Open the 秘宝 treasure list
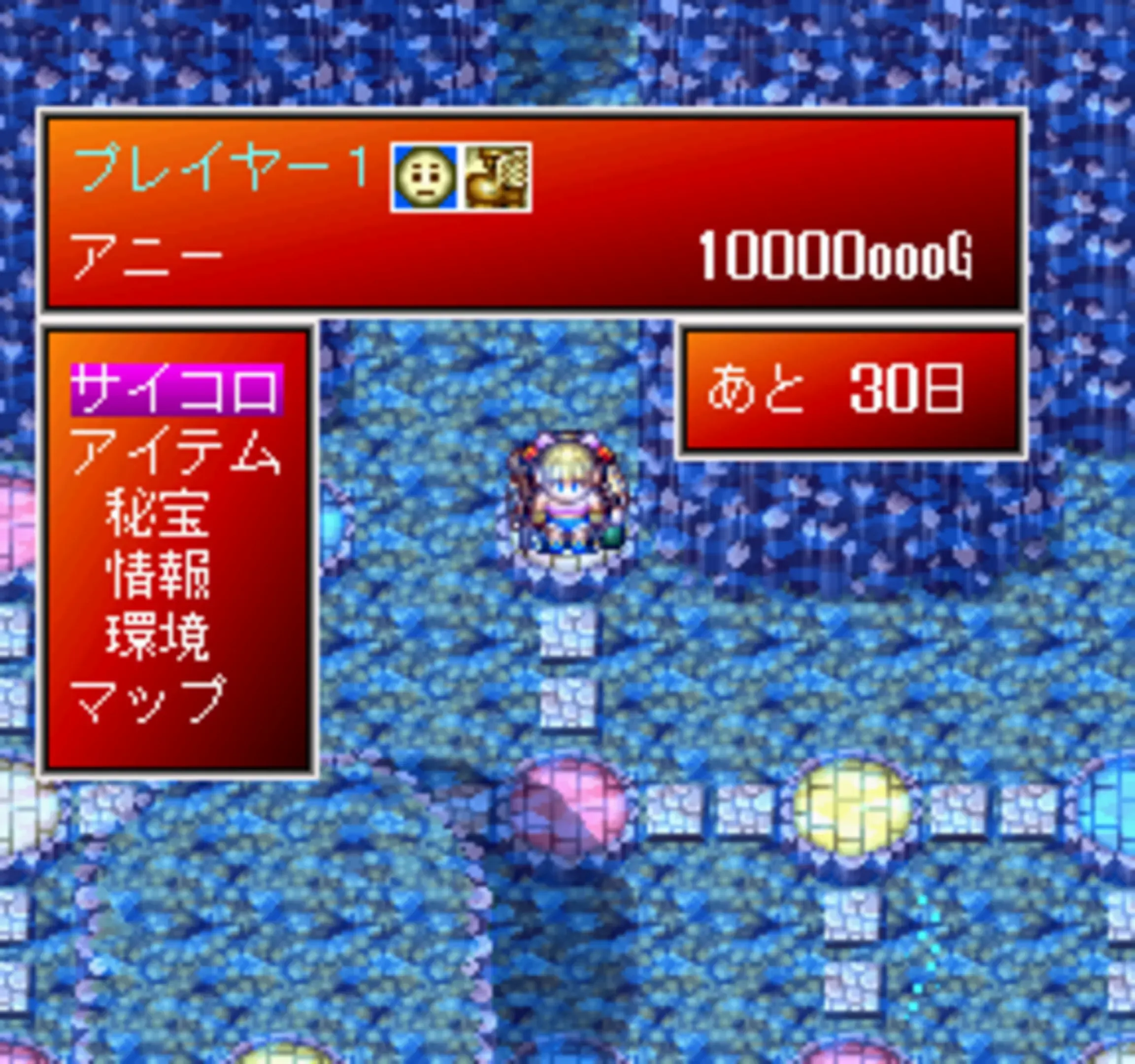Viewport: 1135px width, 1064px height. tap(158, 514)
